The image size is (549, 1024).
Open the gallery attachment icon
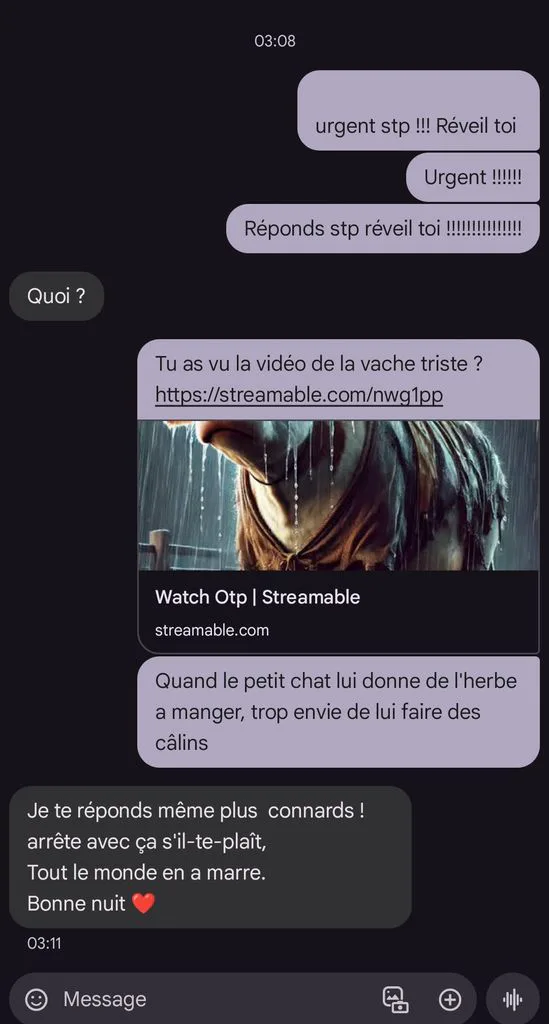click(x=396, y=999)
